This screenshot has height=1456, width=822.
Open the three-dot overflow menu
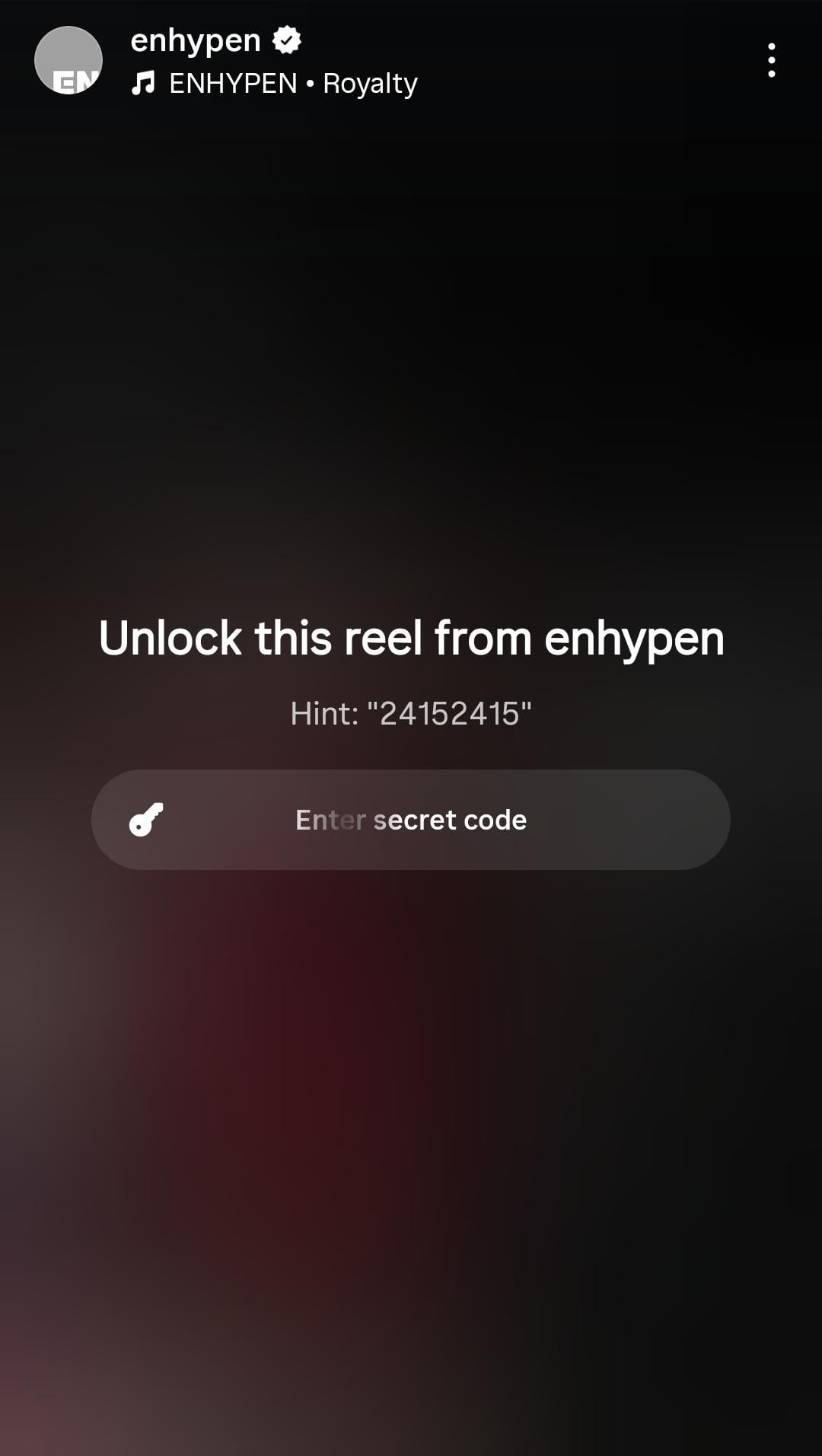pos(771,60)
